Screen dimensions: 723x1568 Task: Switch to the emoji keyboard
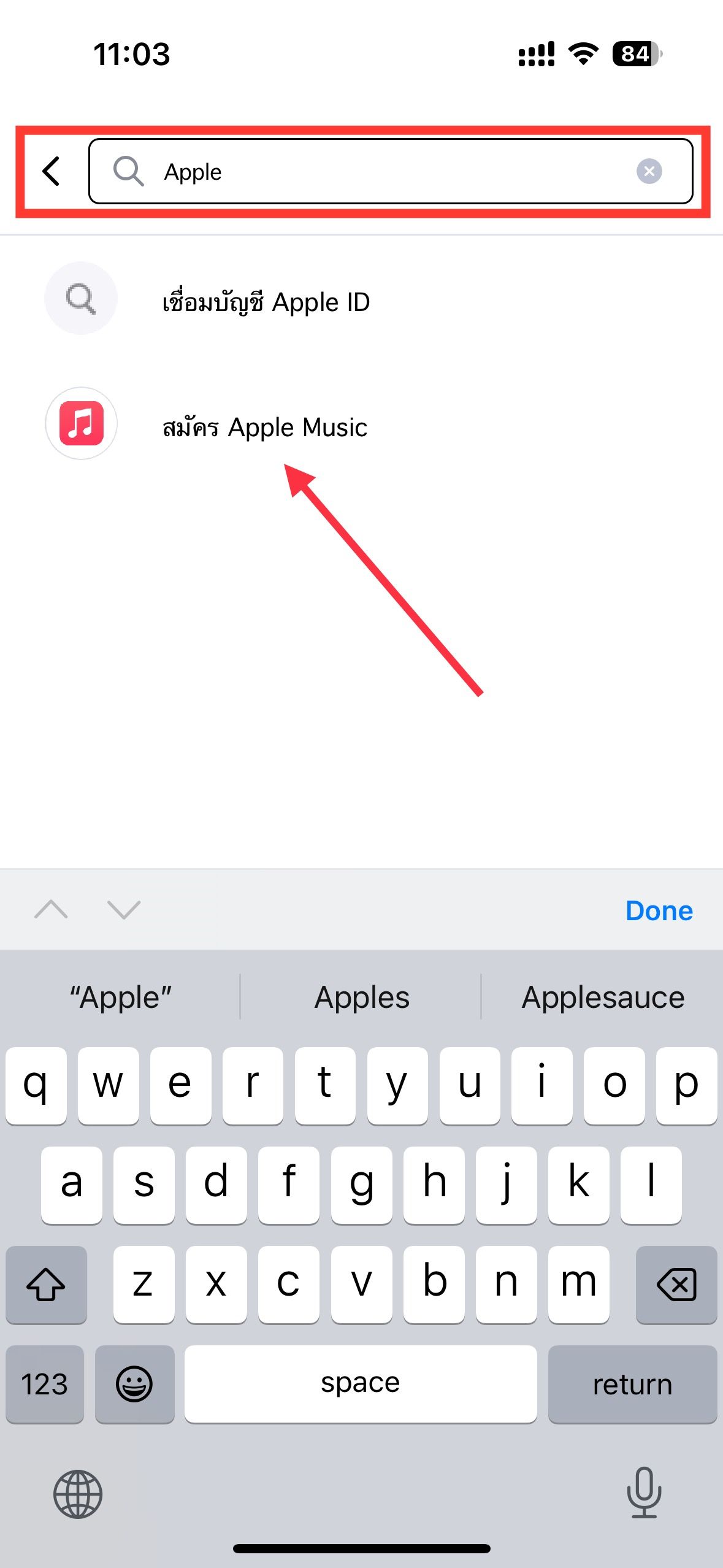134,1384
